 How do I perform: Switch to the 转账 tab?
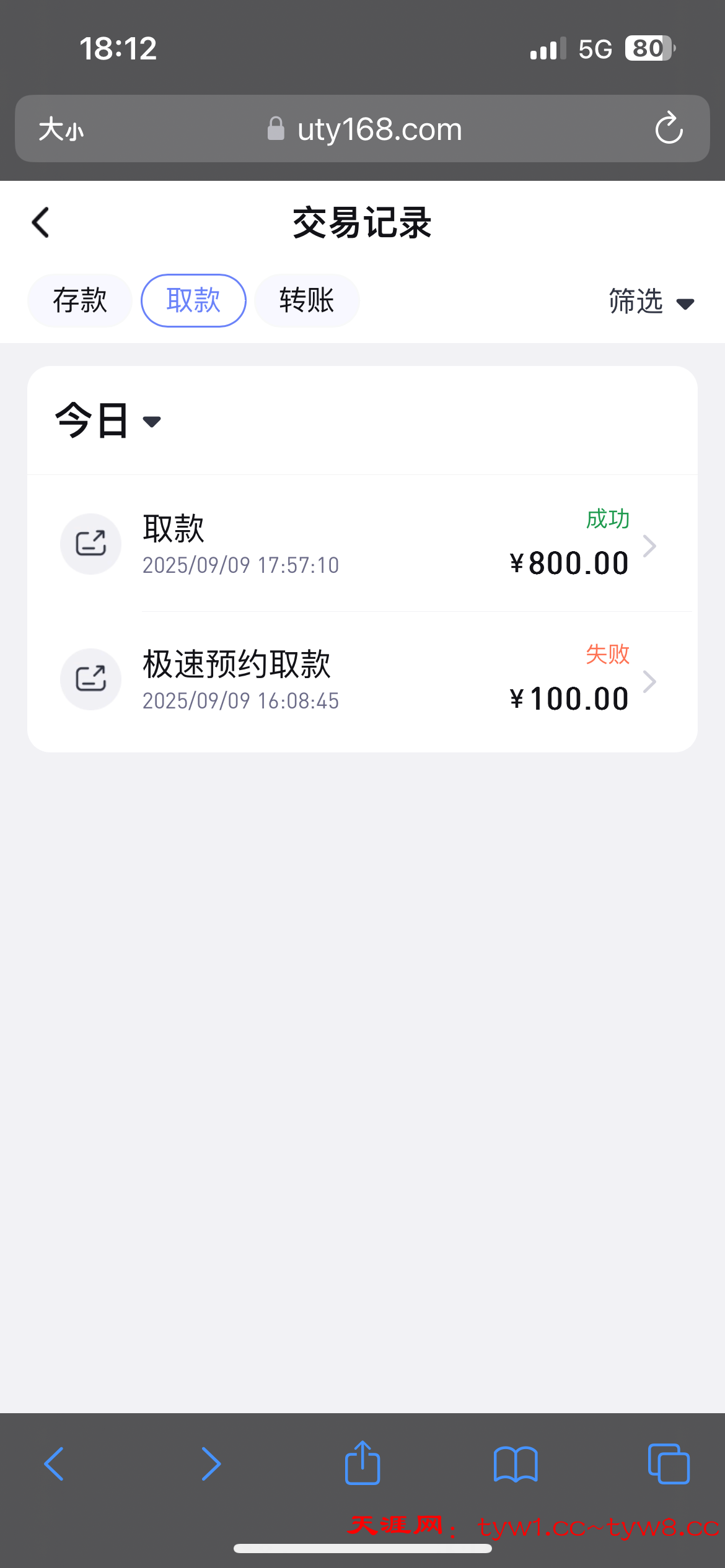(307, 301)
